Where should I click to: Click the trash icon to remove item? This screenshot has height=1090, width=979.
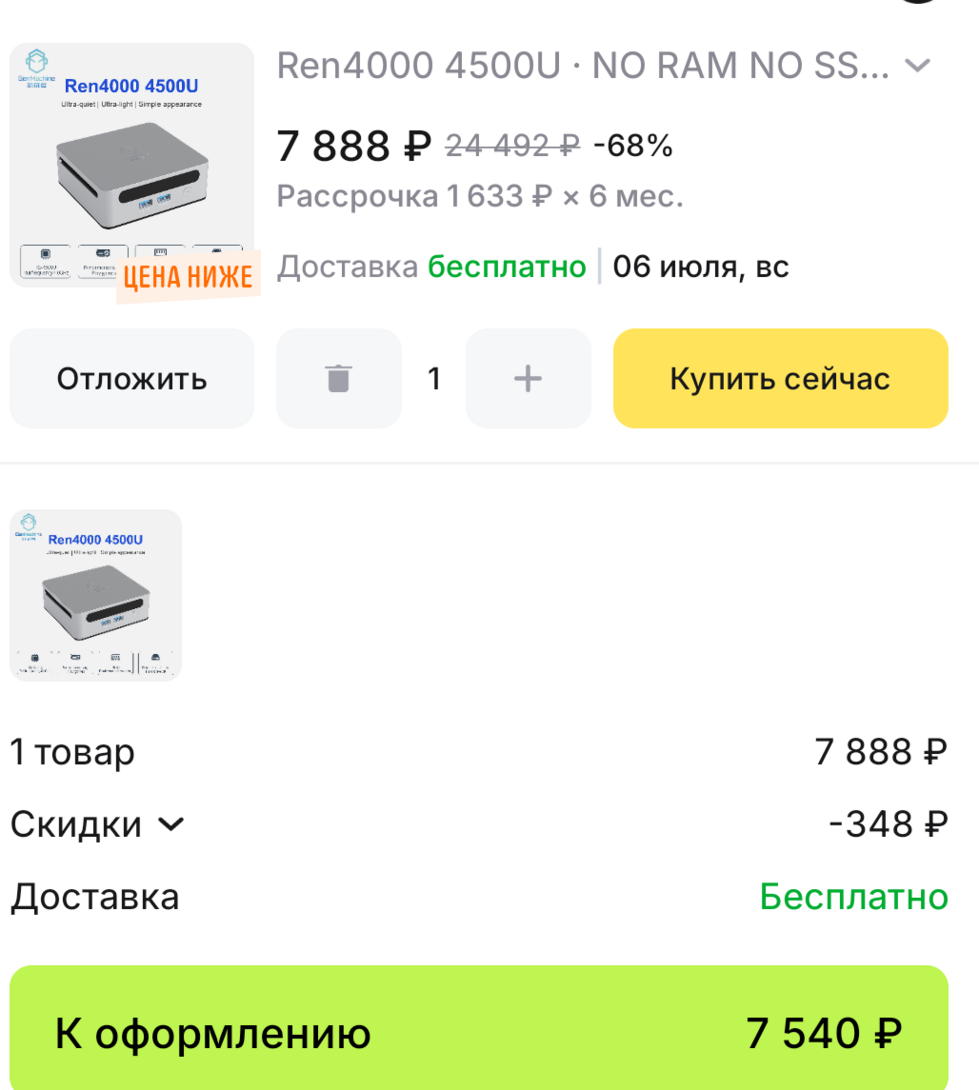click(338, 378)
